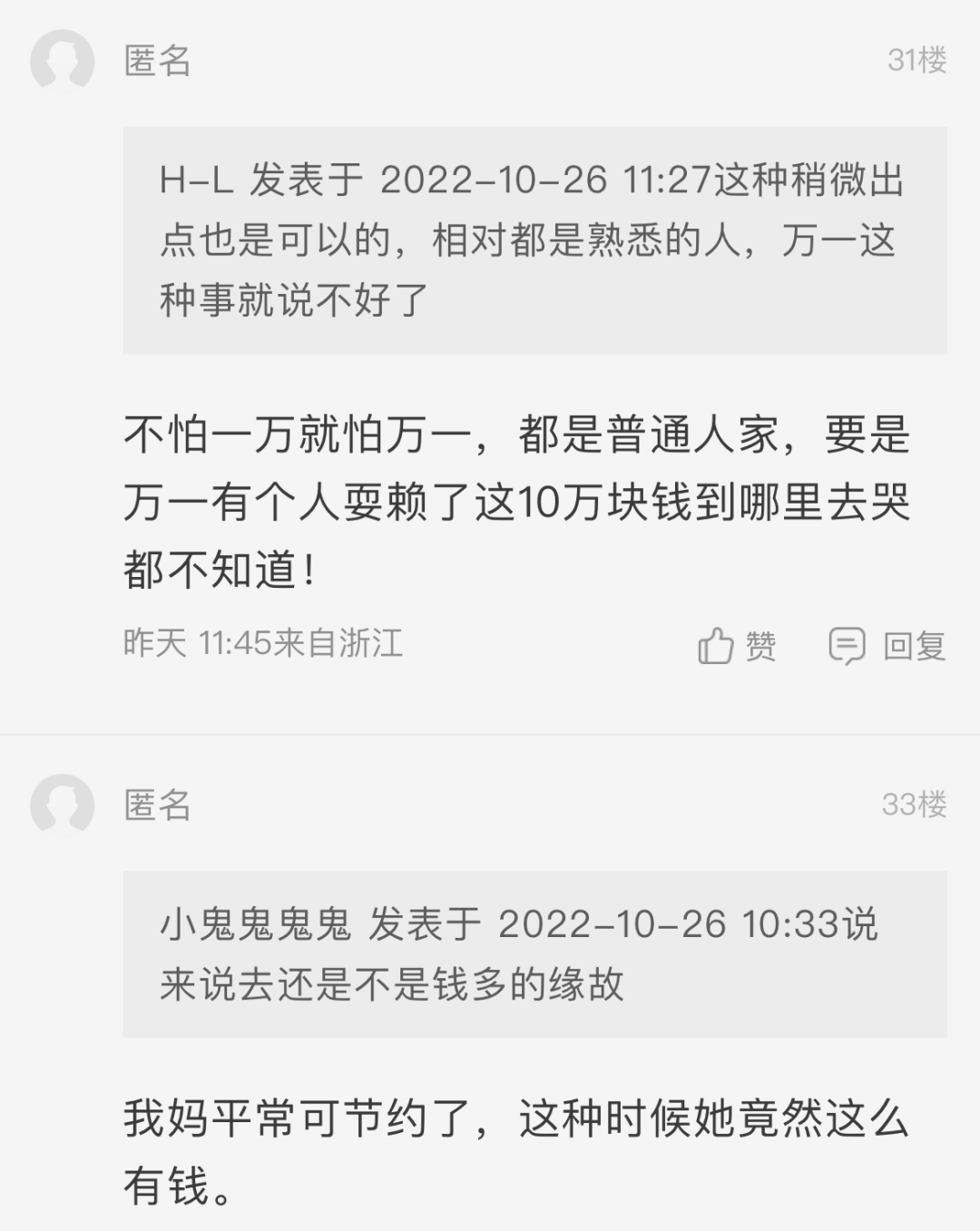This screenshot has width=980, height=1231.
Task: Open the quoted 小鬼鬼鬼鬼 comment
Action: coord(534,953)
